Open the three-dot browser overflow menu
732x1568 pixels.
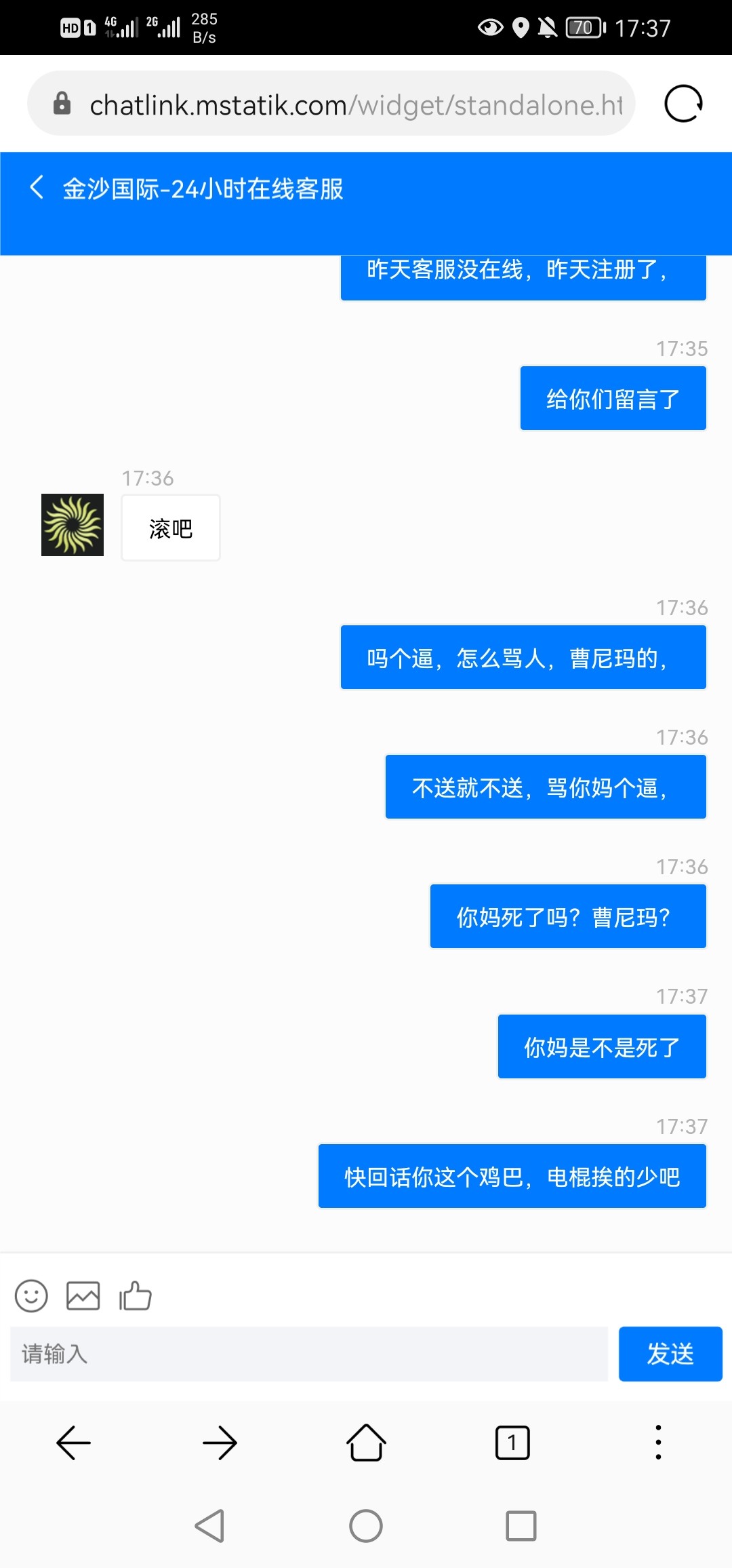[657, 1443]
